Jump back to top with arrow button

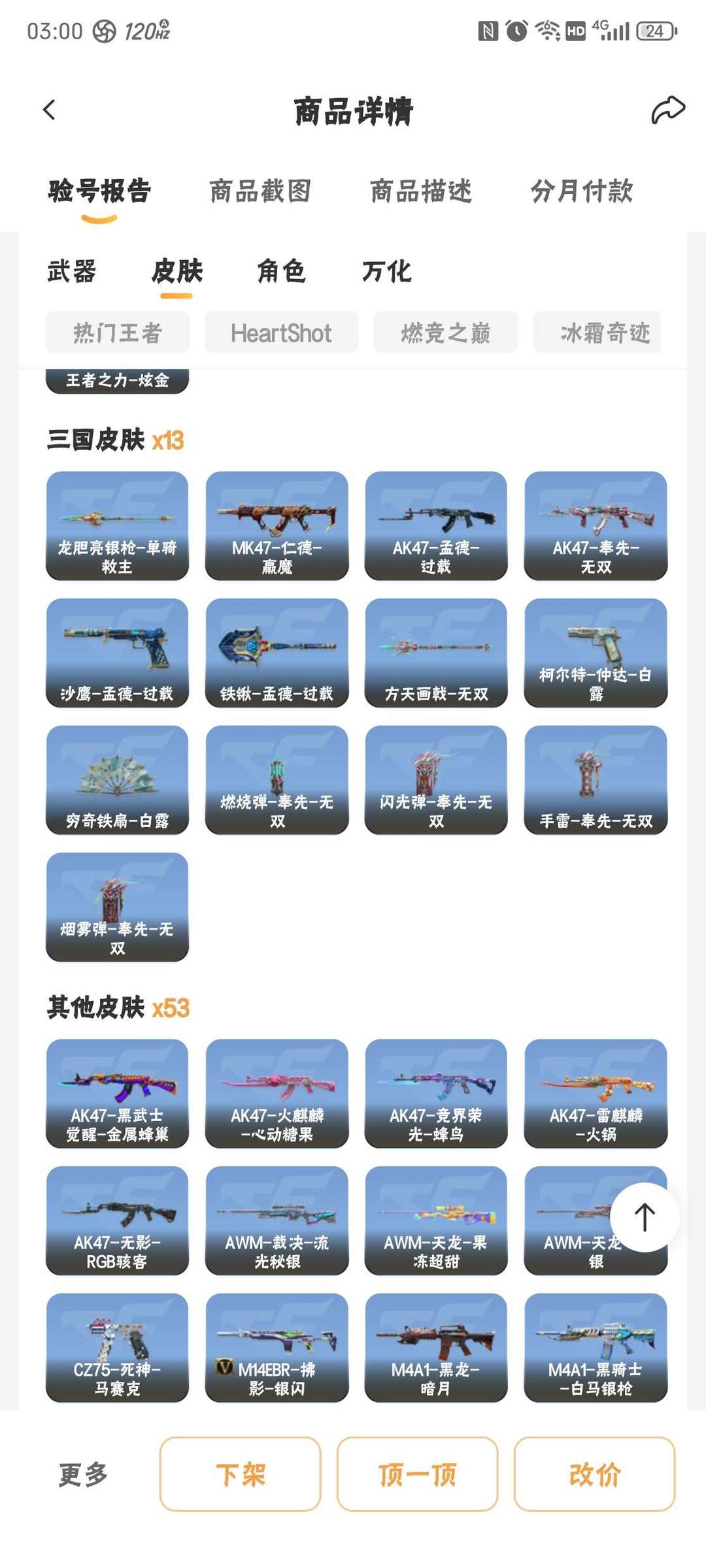tap(645, 1217)
